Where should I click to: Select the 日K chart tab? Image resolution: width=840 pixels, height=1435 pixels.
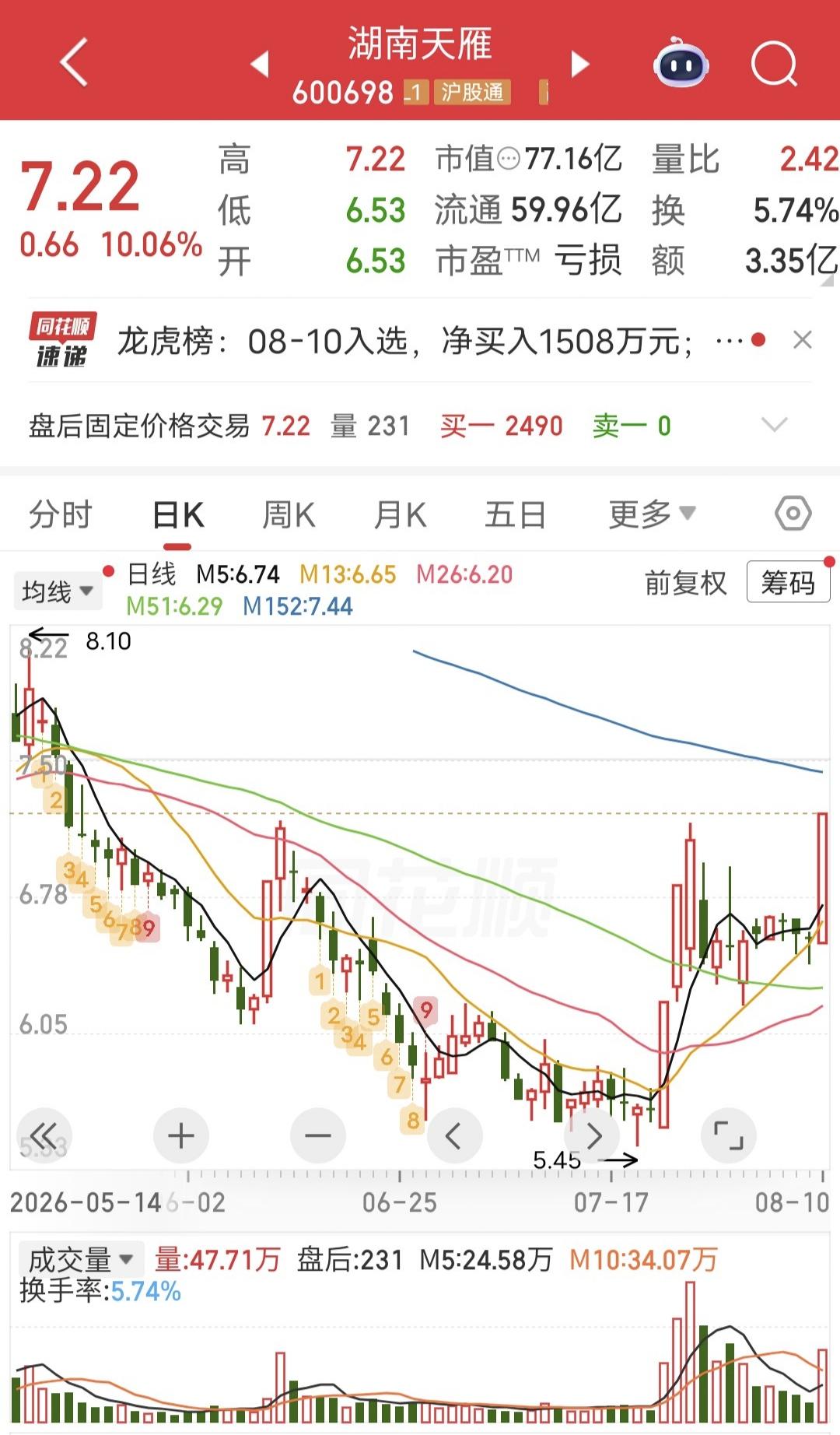(x=178, y=514)
